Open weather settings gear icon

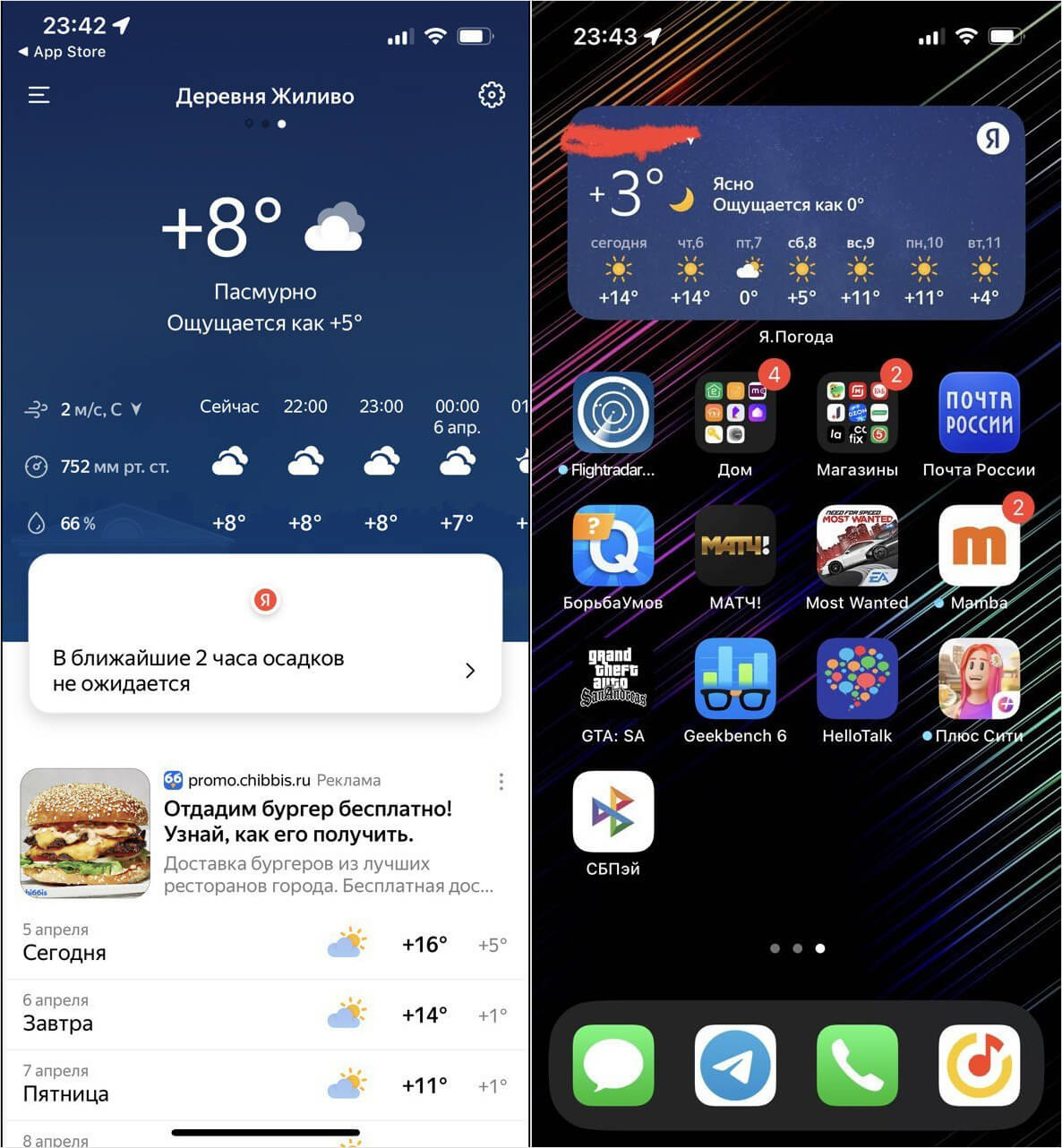point(491,95)
